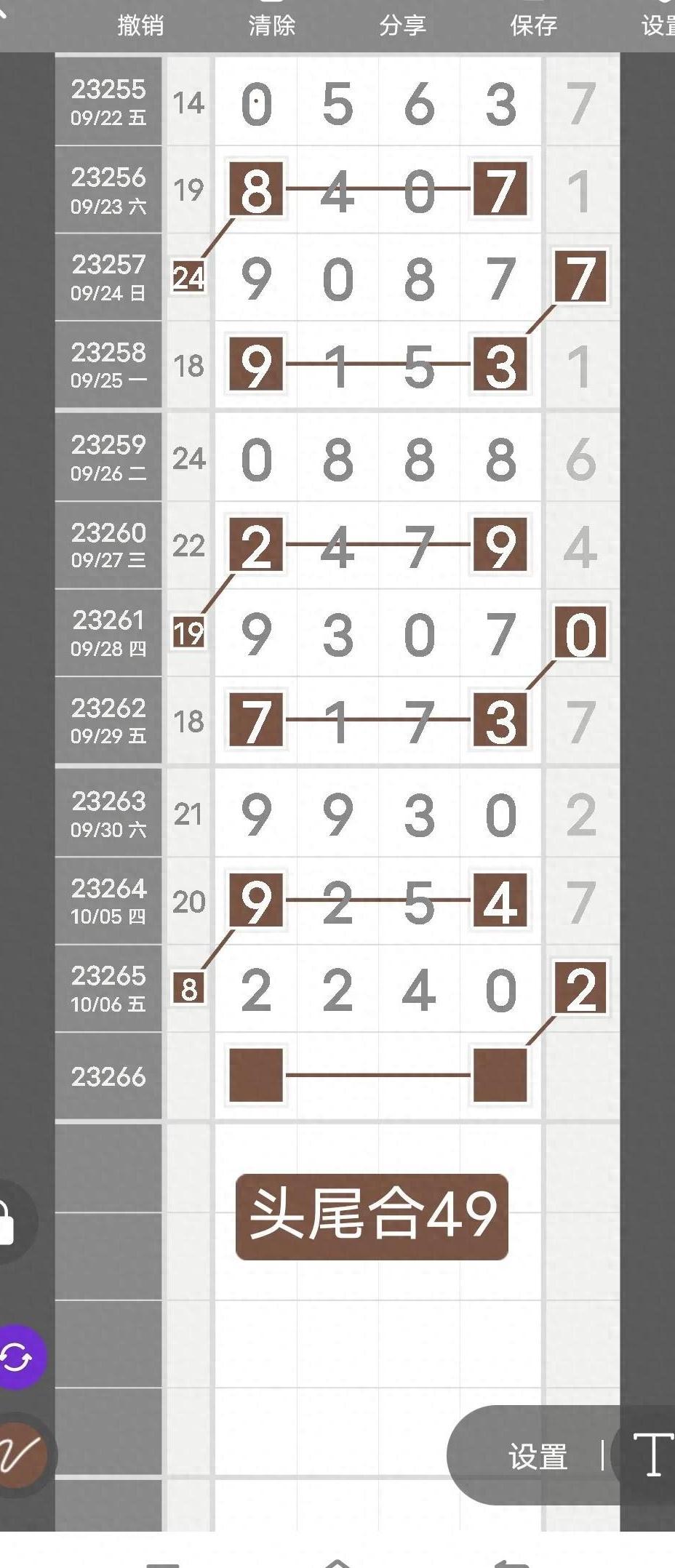Screen dimensions: 675x1568
Task: Choose the T text tool
Action: (651, 1455)
